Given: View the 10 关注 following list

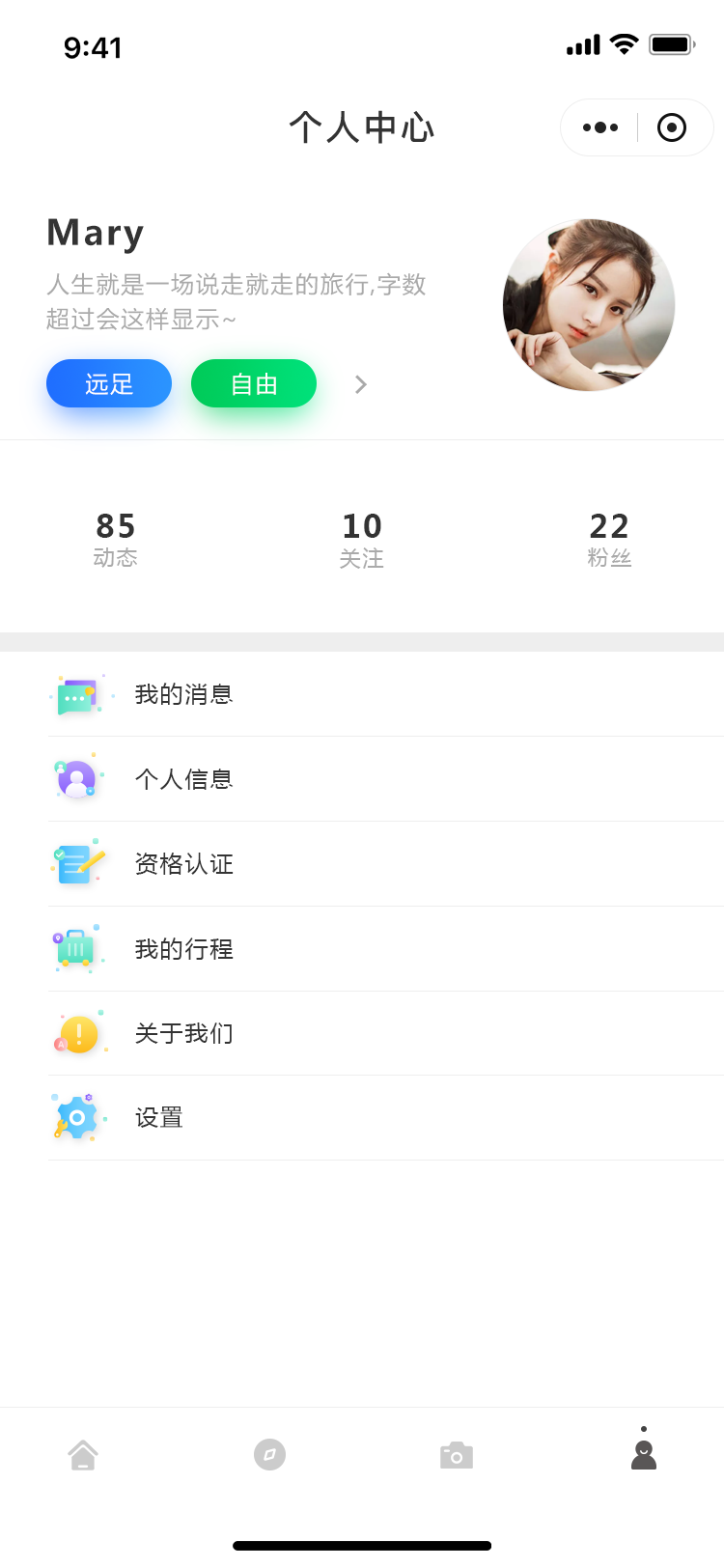Looking at the screenshot, I should (x=362, y=539).
